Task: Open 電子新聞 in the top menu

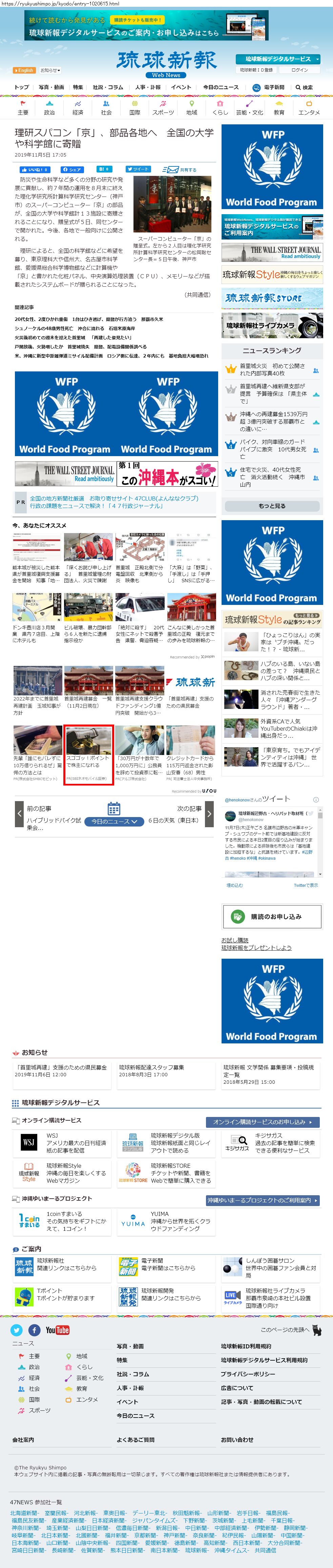Action: (269, 87)
